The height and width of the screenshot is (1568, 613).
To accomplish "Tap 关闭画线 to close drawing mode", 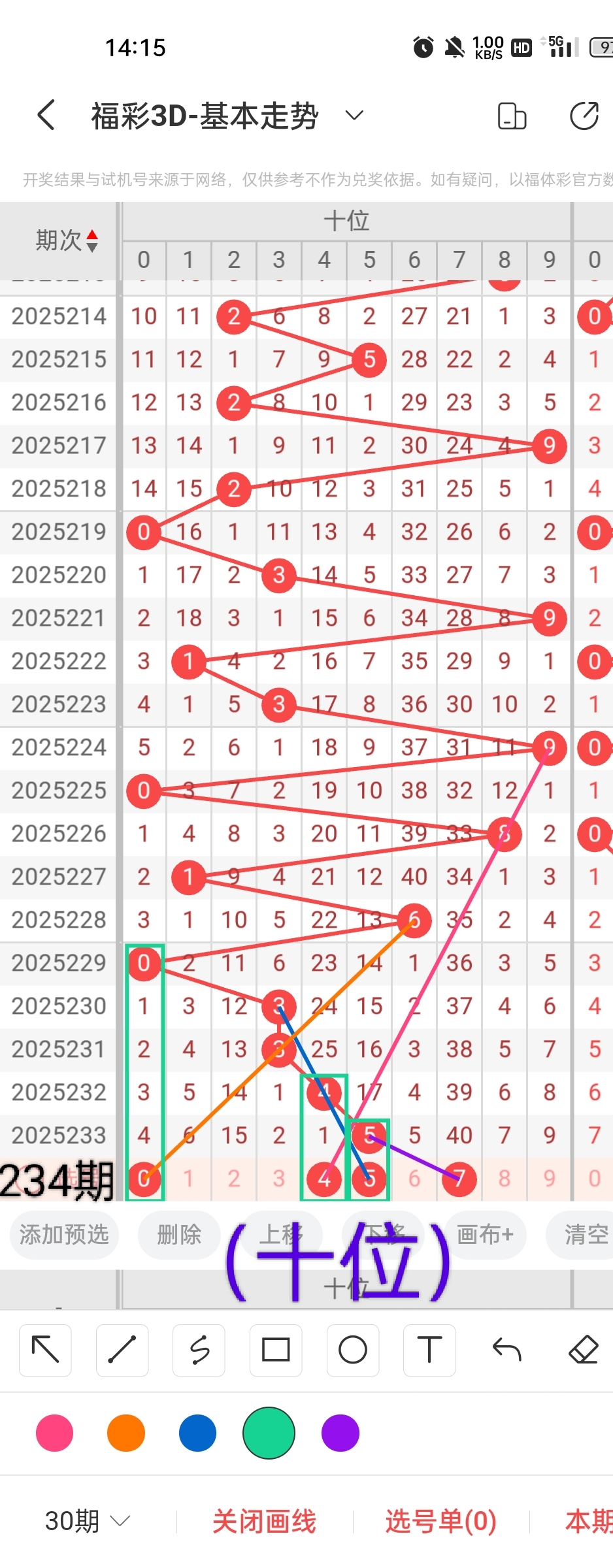I will (264, 1521).
